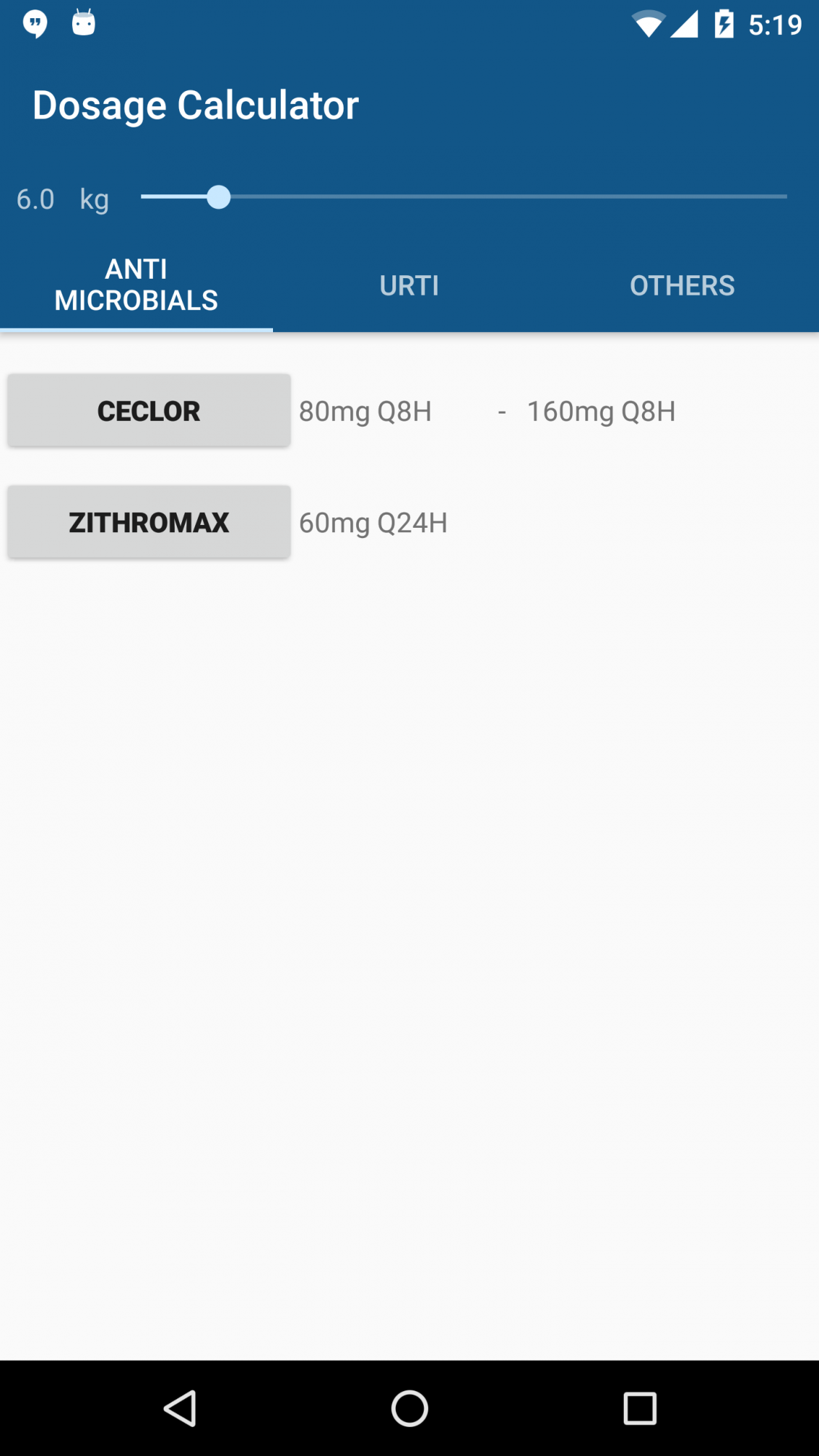This screenshot has height=1456, width=819.
Task: Select the Anti Microbials tab
Action: tap(136, 285)
